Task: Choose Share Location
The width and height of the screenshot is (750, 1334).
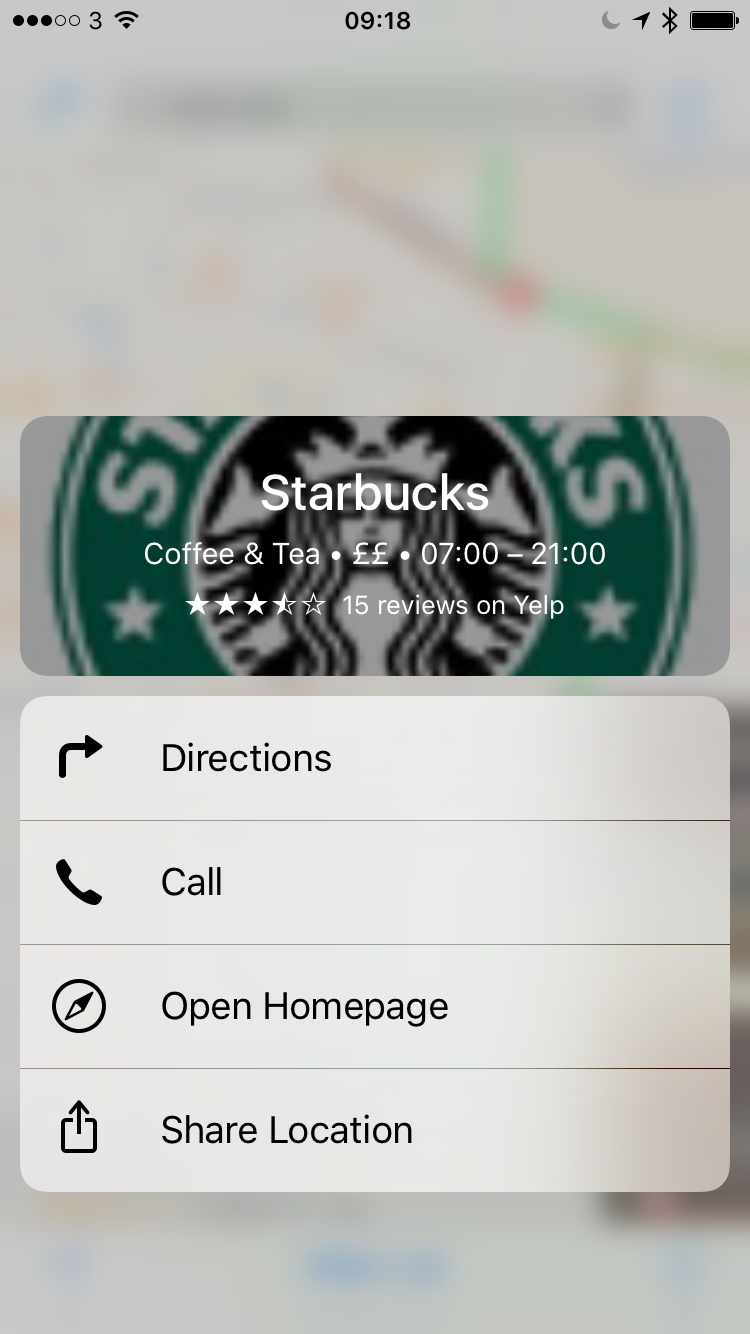Action: [x=374, y=1130]
